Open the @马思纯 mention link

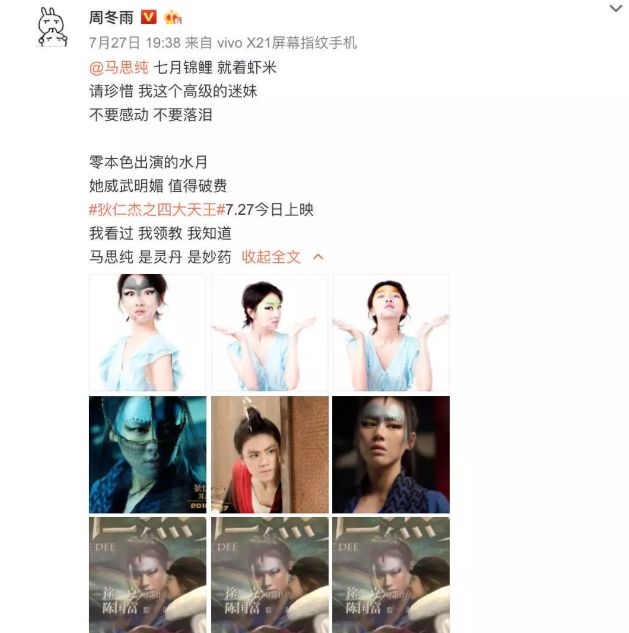(x=119, y=67)
